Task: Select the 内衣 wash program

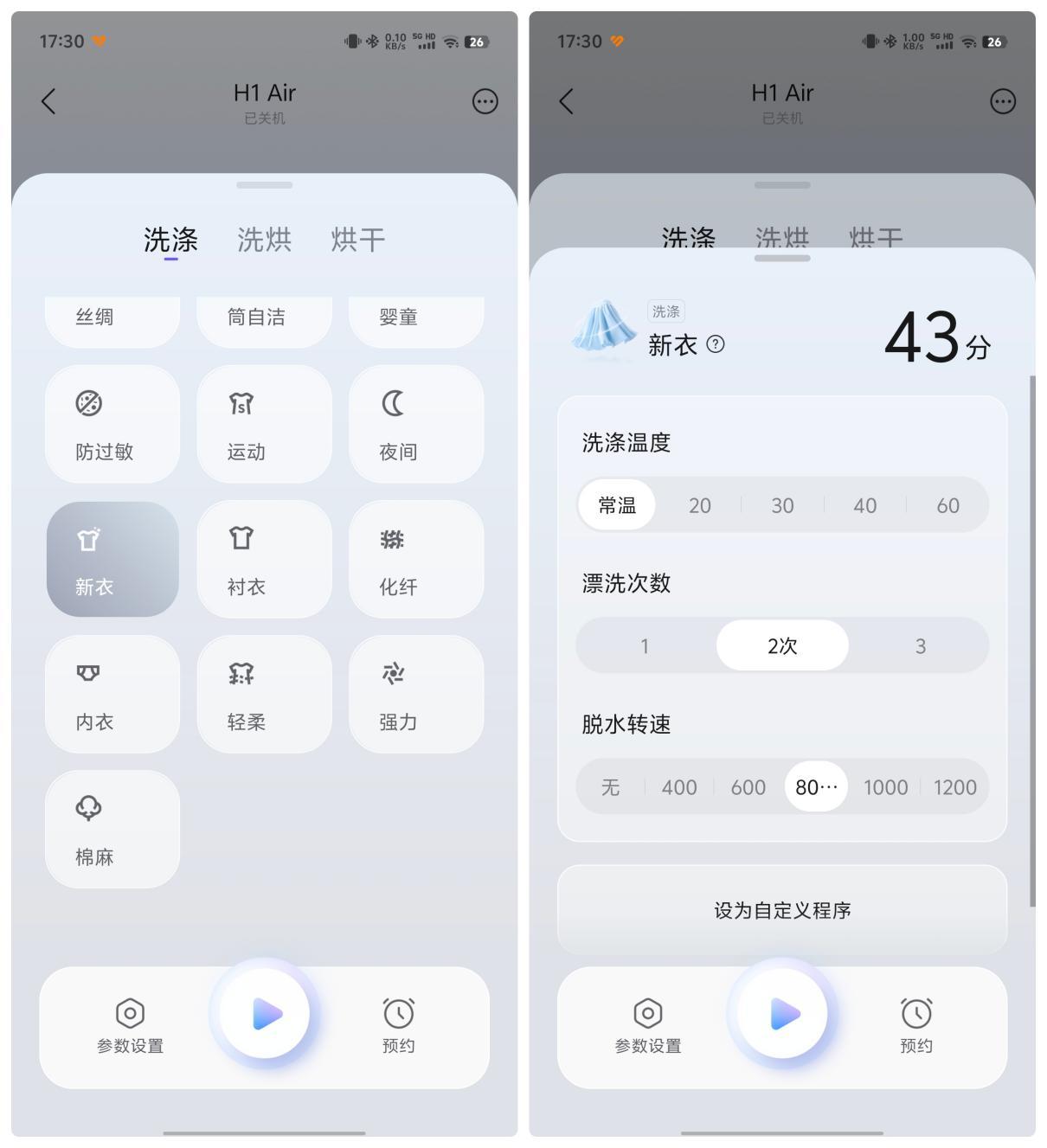Action: point(112,694)
